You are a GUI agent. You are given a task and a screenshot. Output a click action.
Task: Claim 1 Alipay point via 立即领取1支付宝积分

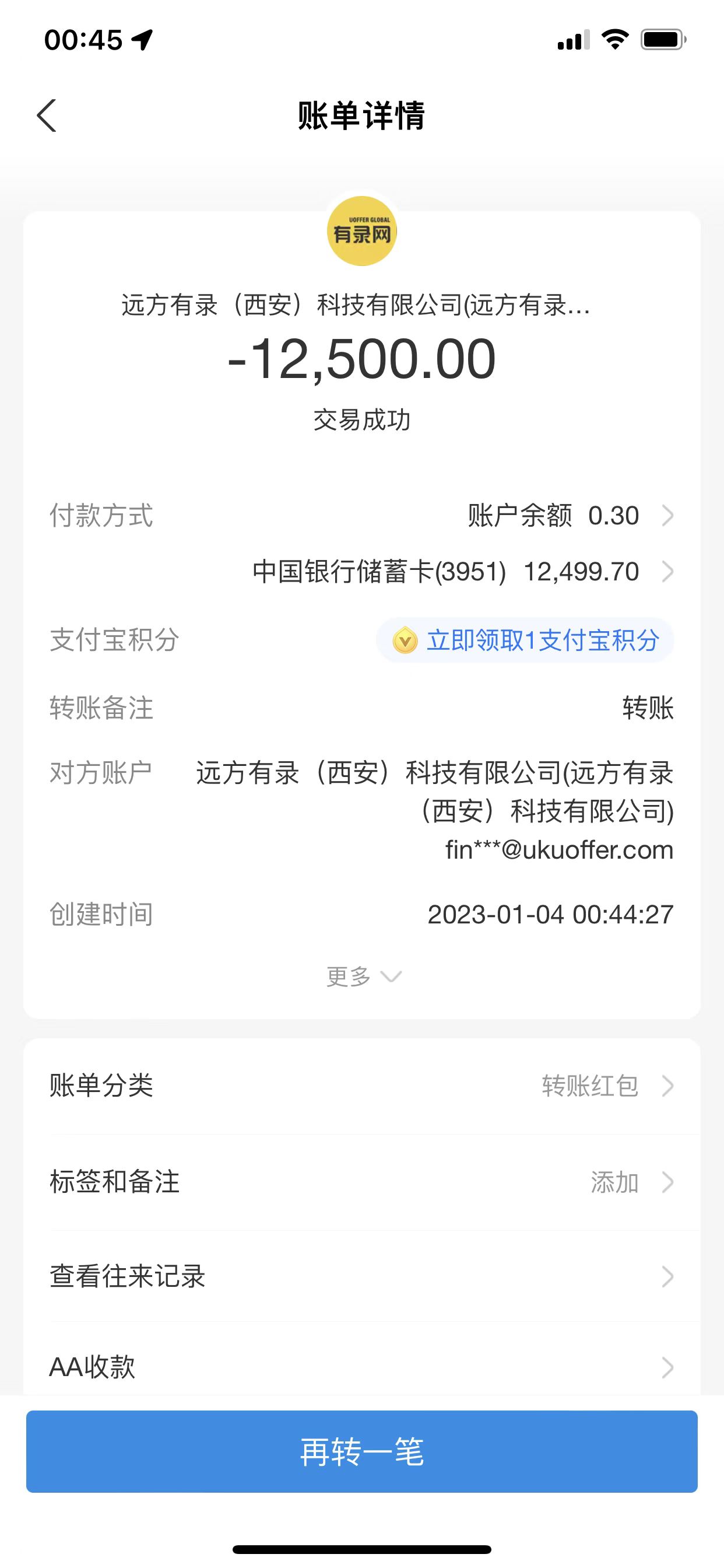coord(526,640)
